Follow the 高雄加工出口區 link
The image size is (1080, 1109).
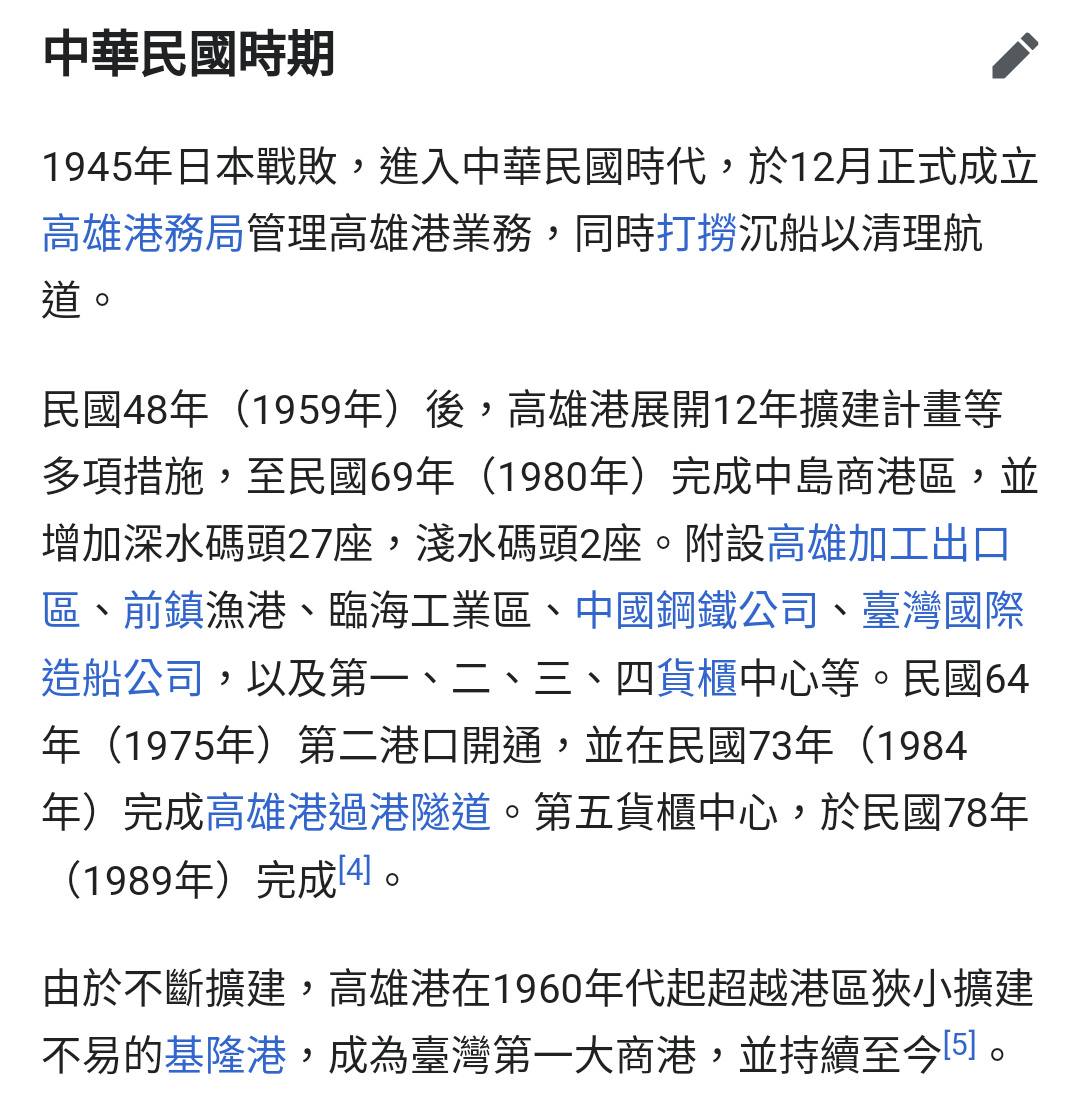pyautogui.click(x=888, y=544)
